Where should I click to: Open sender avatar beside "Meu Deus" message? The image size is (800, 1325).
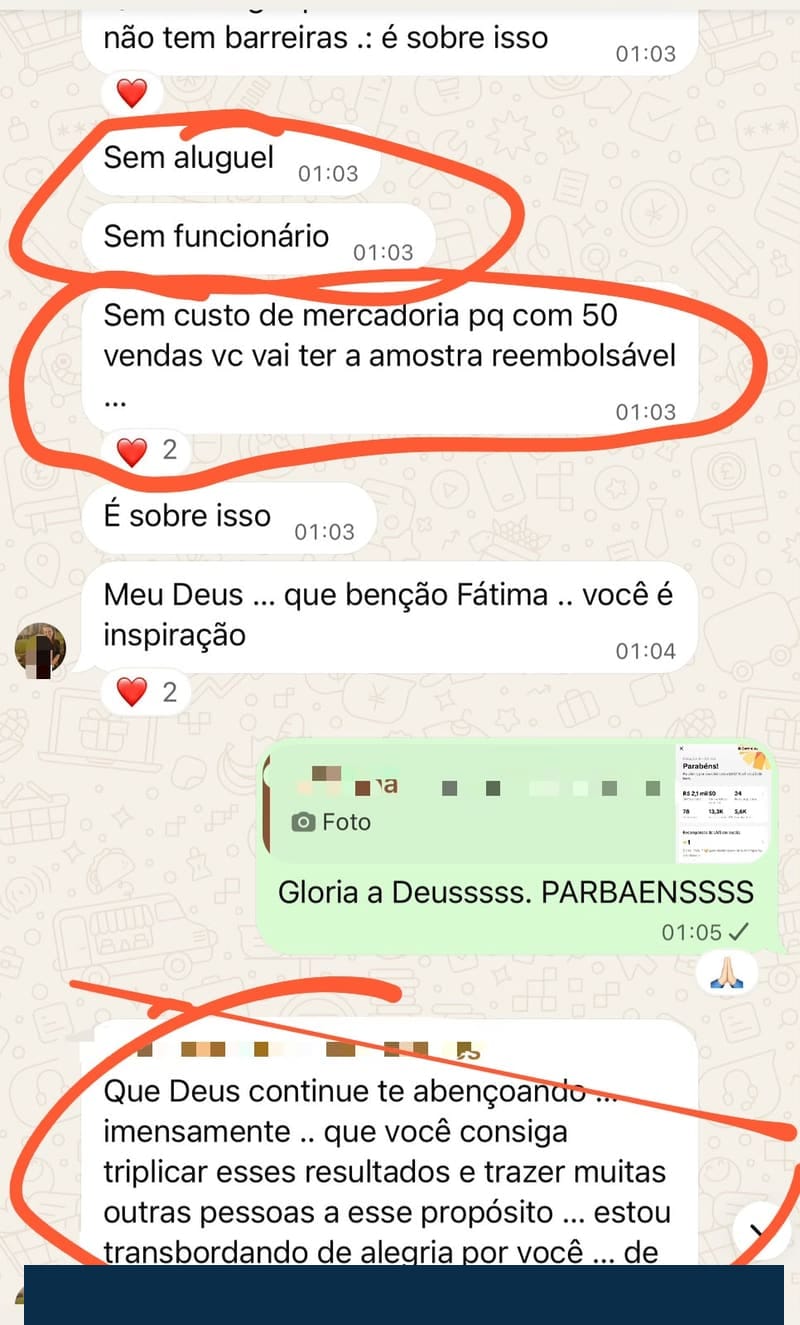pyautogui.click(x=39, y=650)
